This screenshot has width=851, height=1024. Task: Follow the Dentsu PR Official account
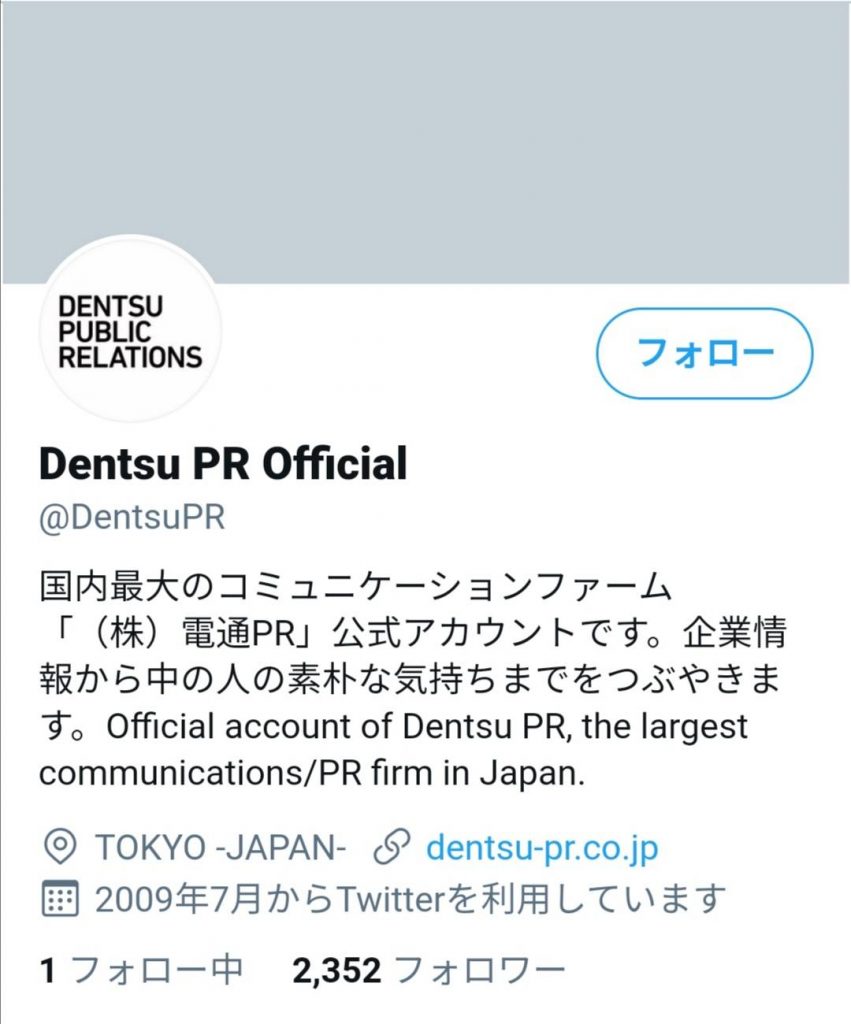click(x=704, y=353)
